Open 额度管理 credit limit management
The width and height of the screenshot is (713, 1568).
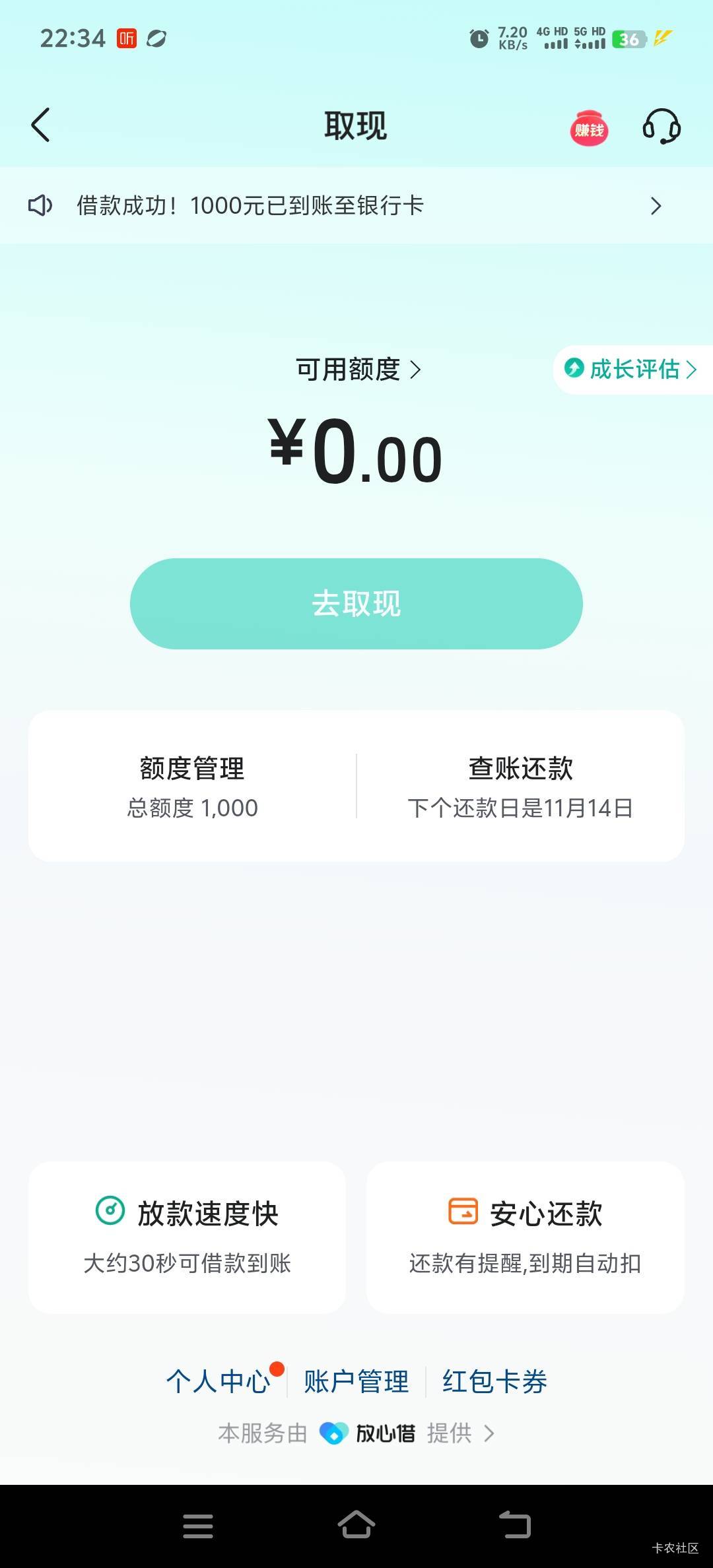(x=192, y=786)
